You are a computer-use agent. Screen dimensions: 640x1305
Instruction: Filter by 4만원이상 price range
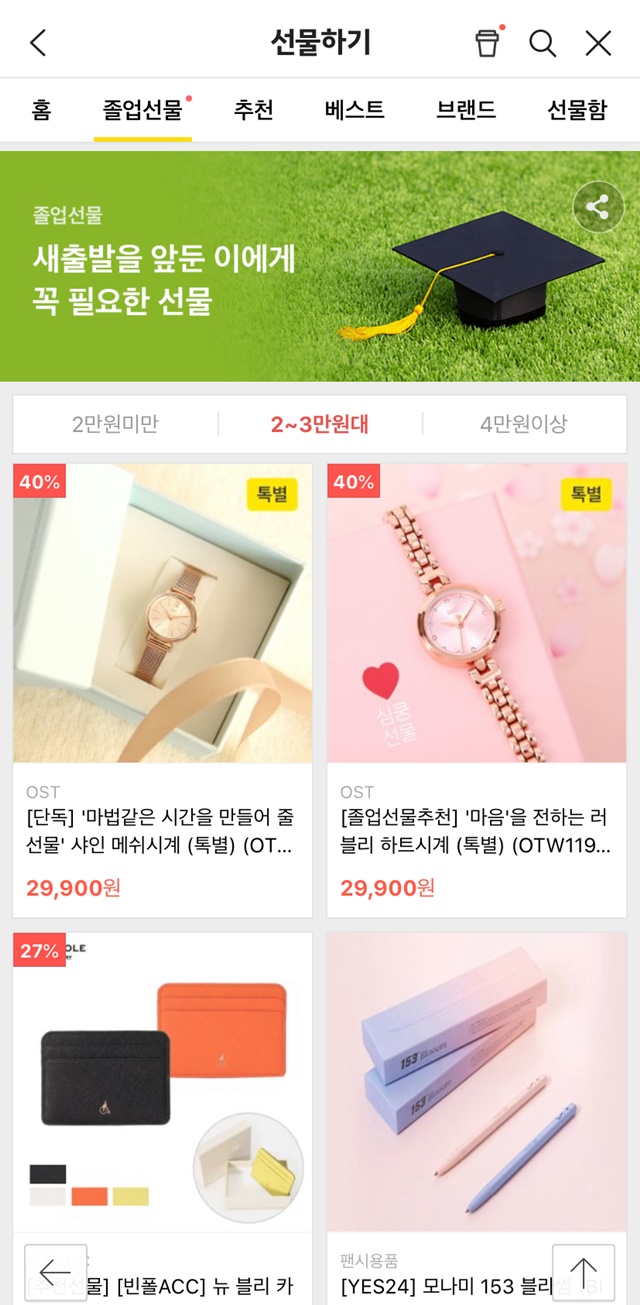(x=523, y=424)
